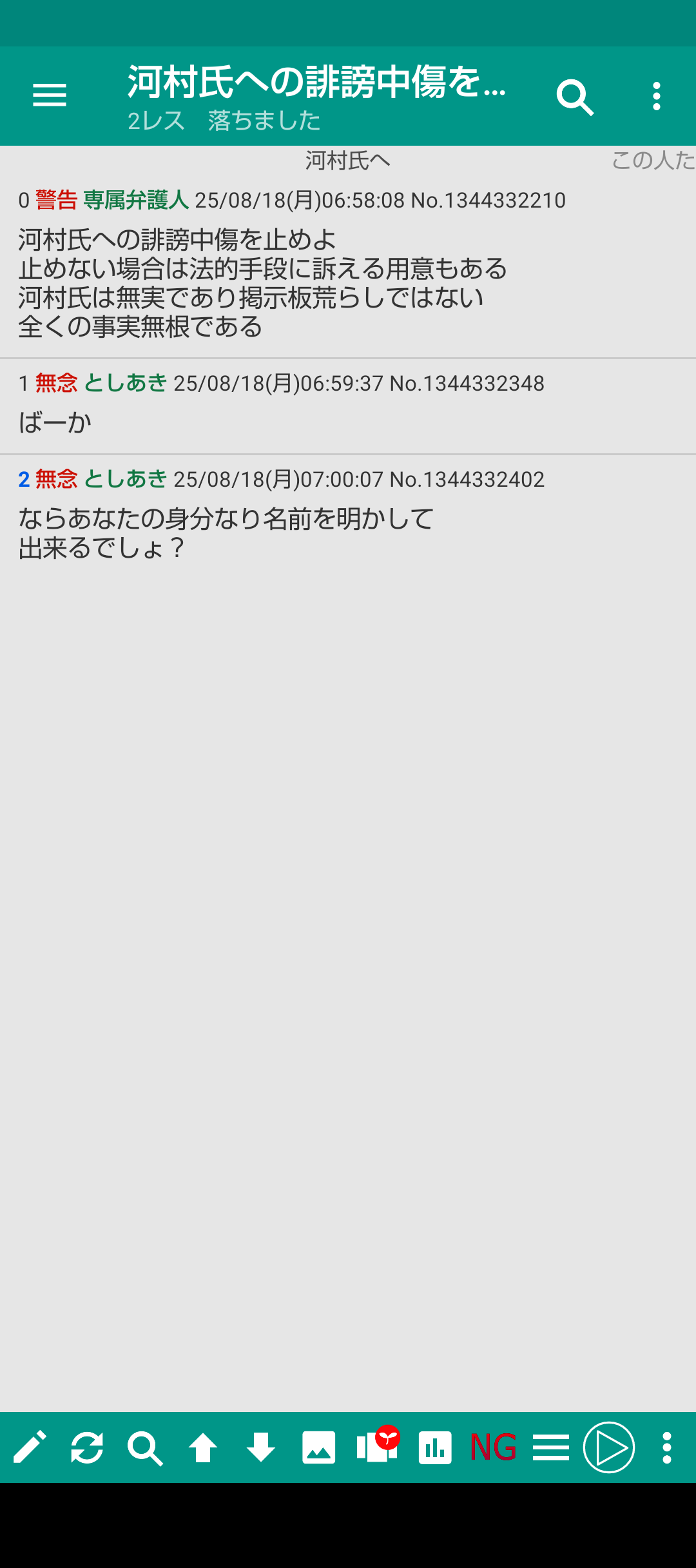Screen dimensions: 696x1568
Task: Open the icon with the red sprout badge
Action: 378,1444
